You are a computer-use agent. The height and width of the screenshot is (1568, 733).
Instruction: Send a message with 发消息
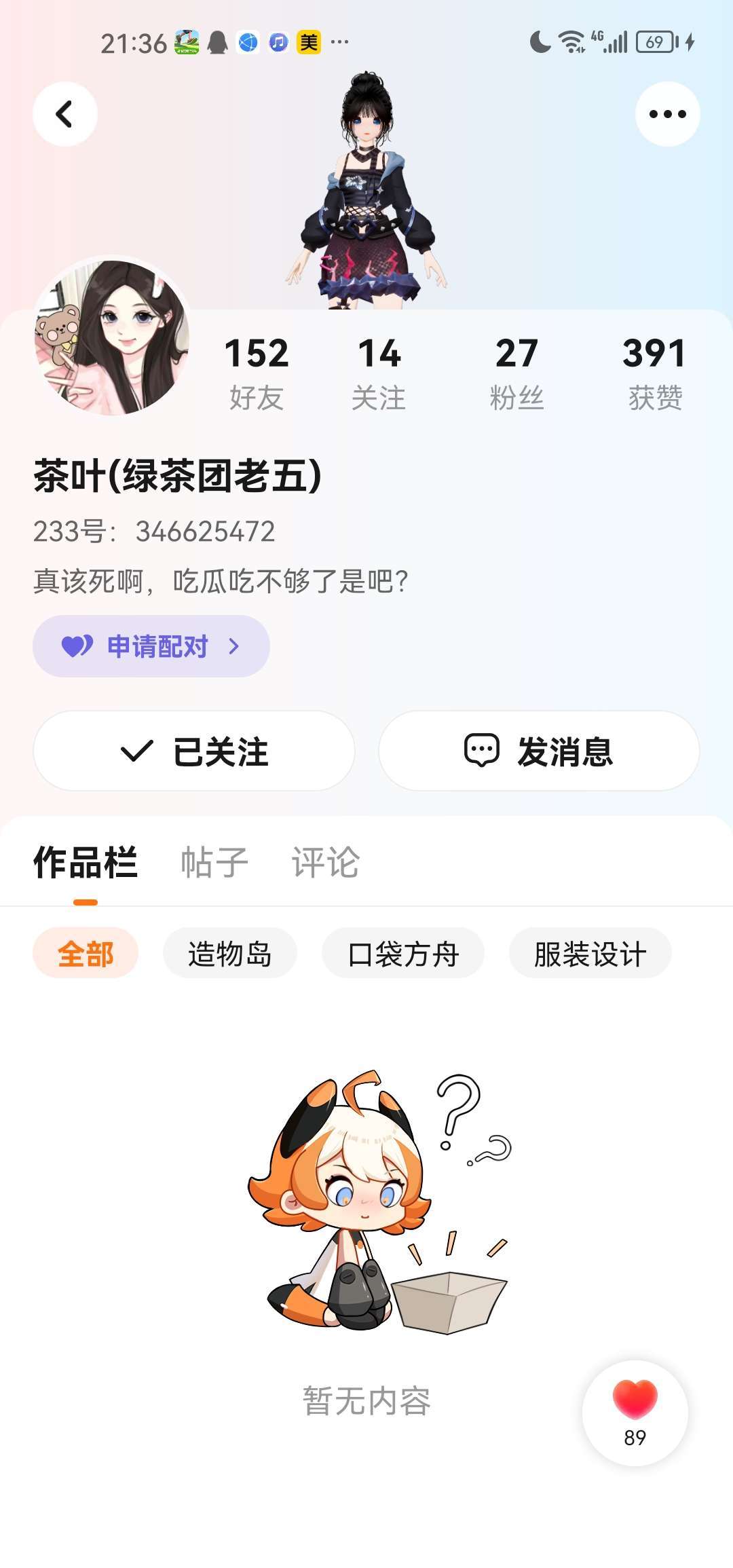539,751
